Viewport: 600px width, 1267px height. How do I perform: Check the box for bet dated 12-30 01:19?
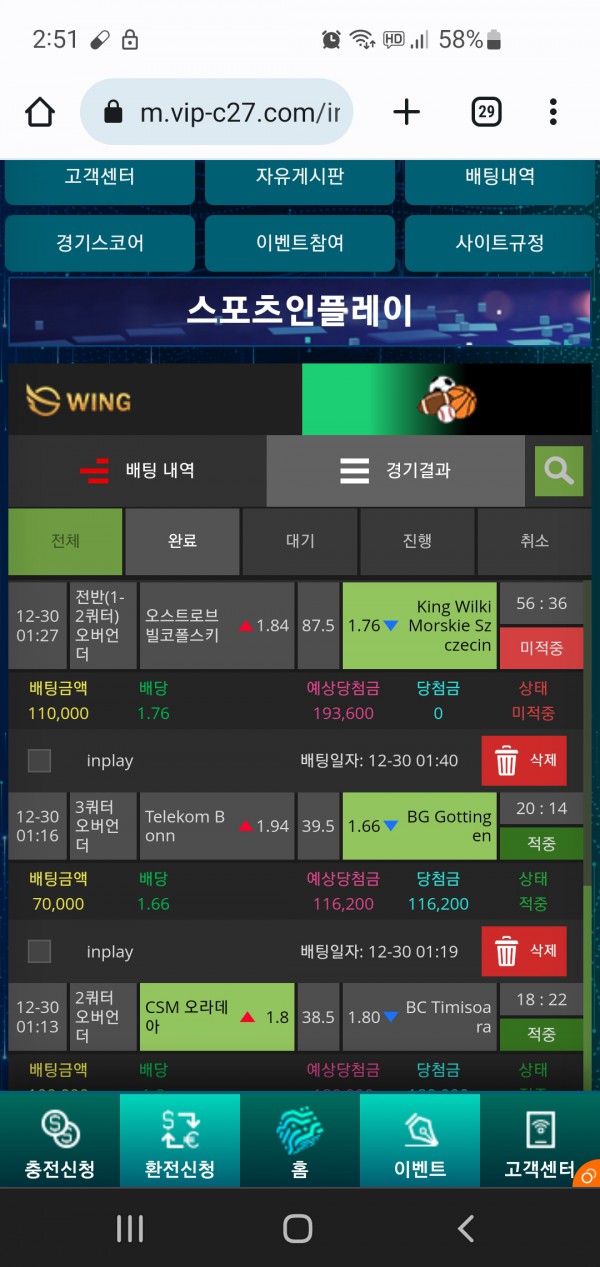(x=39, y=951)
